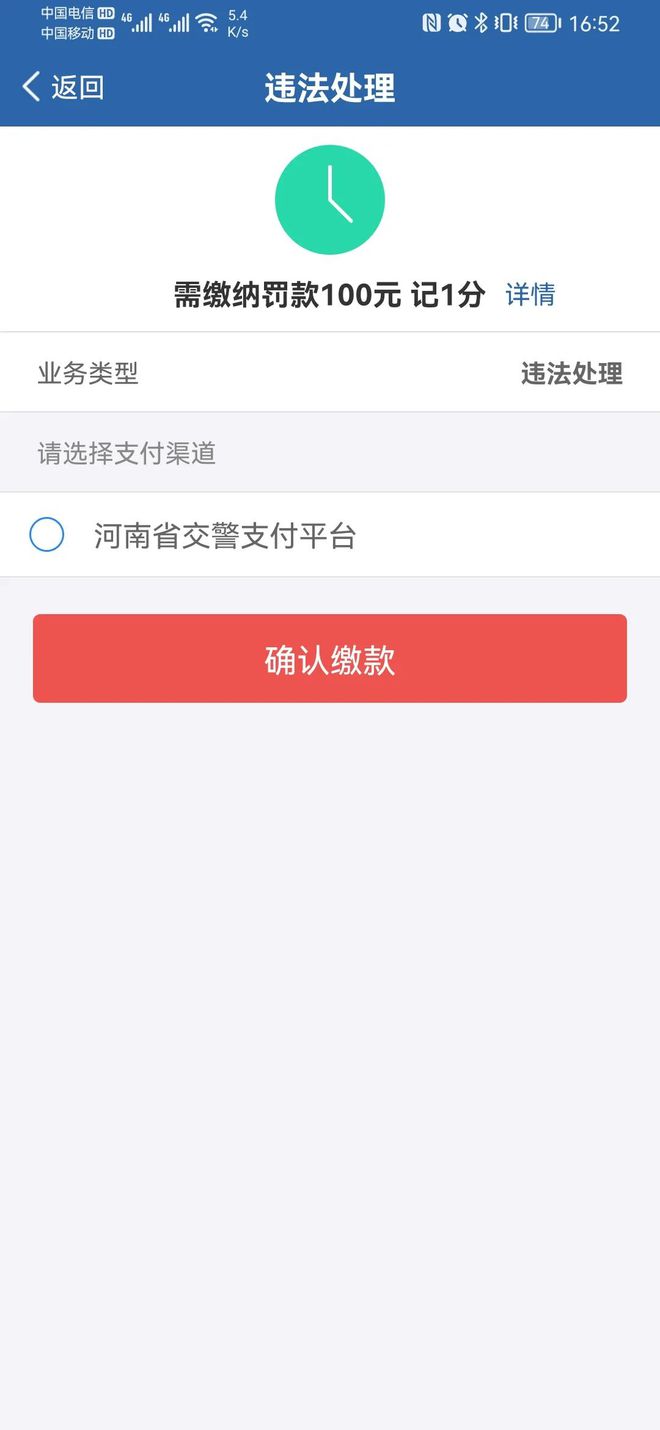This screenshot has width=660, height=1430.
Task: Go back using the 返回 button
Action: click(63, 87)
